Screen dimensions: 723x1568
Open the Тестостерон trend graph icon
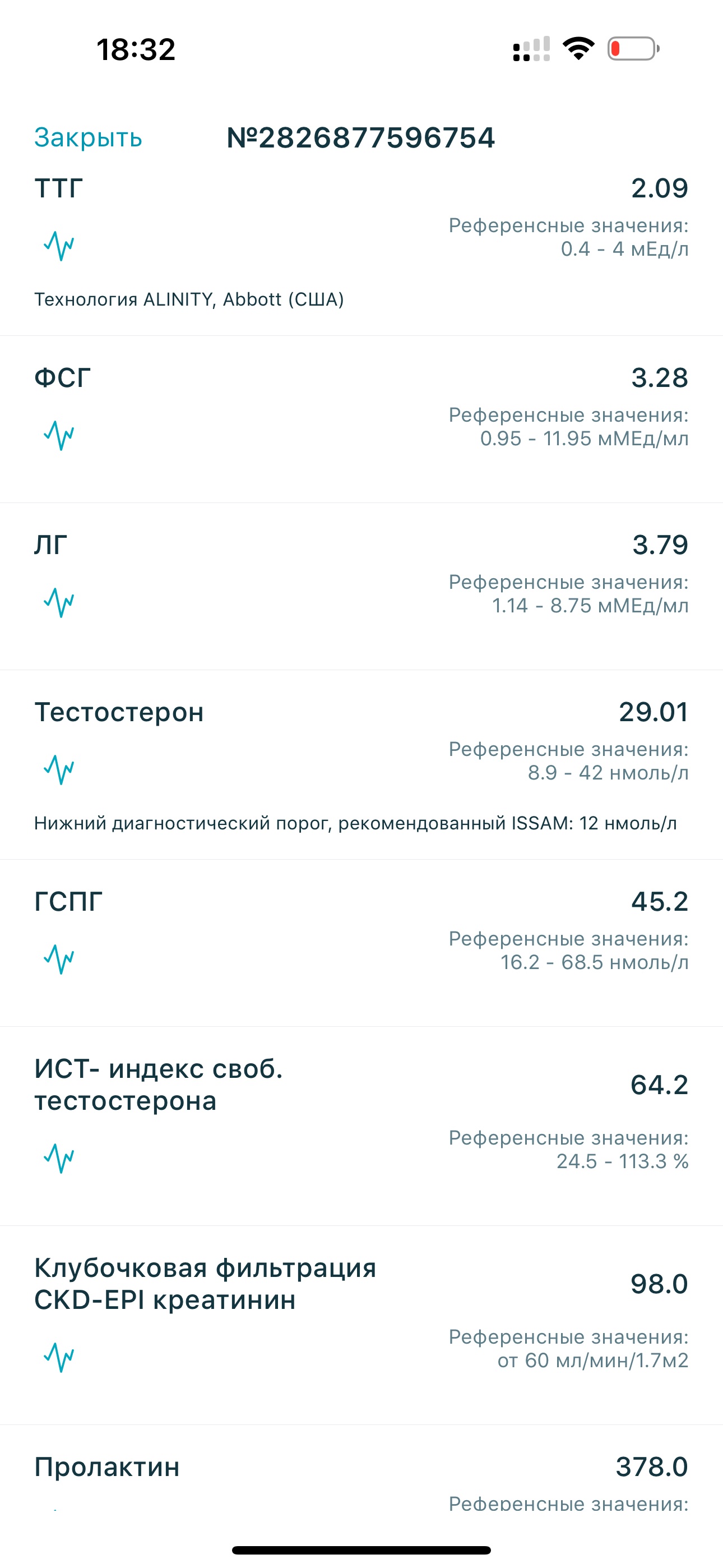[x=59, y=769]
